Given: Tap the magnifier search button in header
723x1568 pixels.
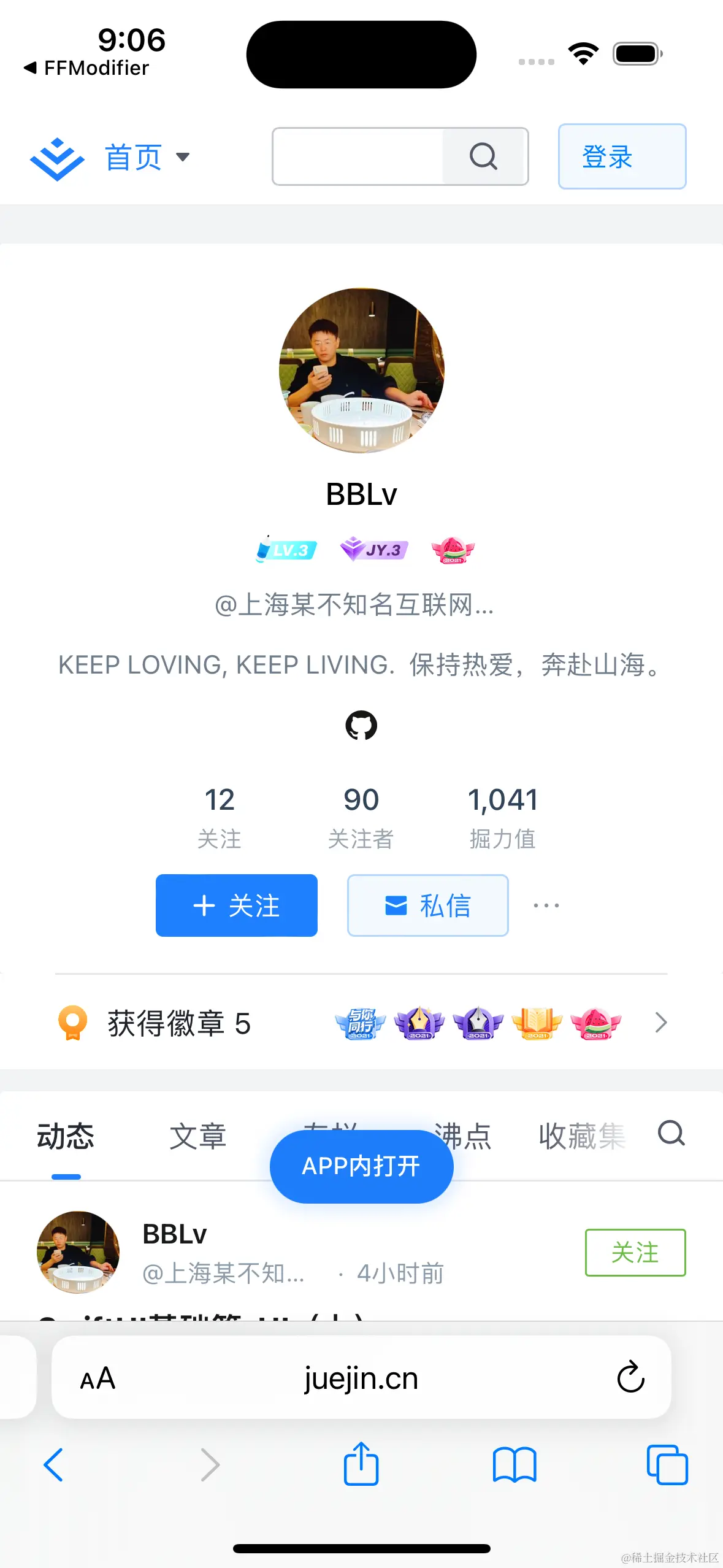Looking at the screenshot, I should pos(483,156).
